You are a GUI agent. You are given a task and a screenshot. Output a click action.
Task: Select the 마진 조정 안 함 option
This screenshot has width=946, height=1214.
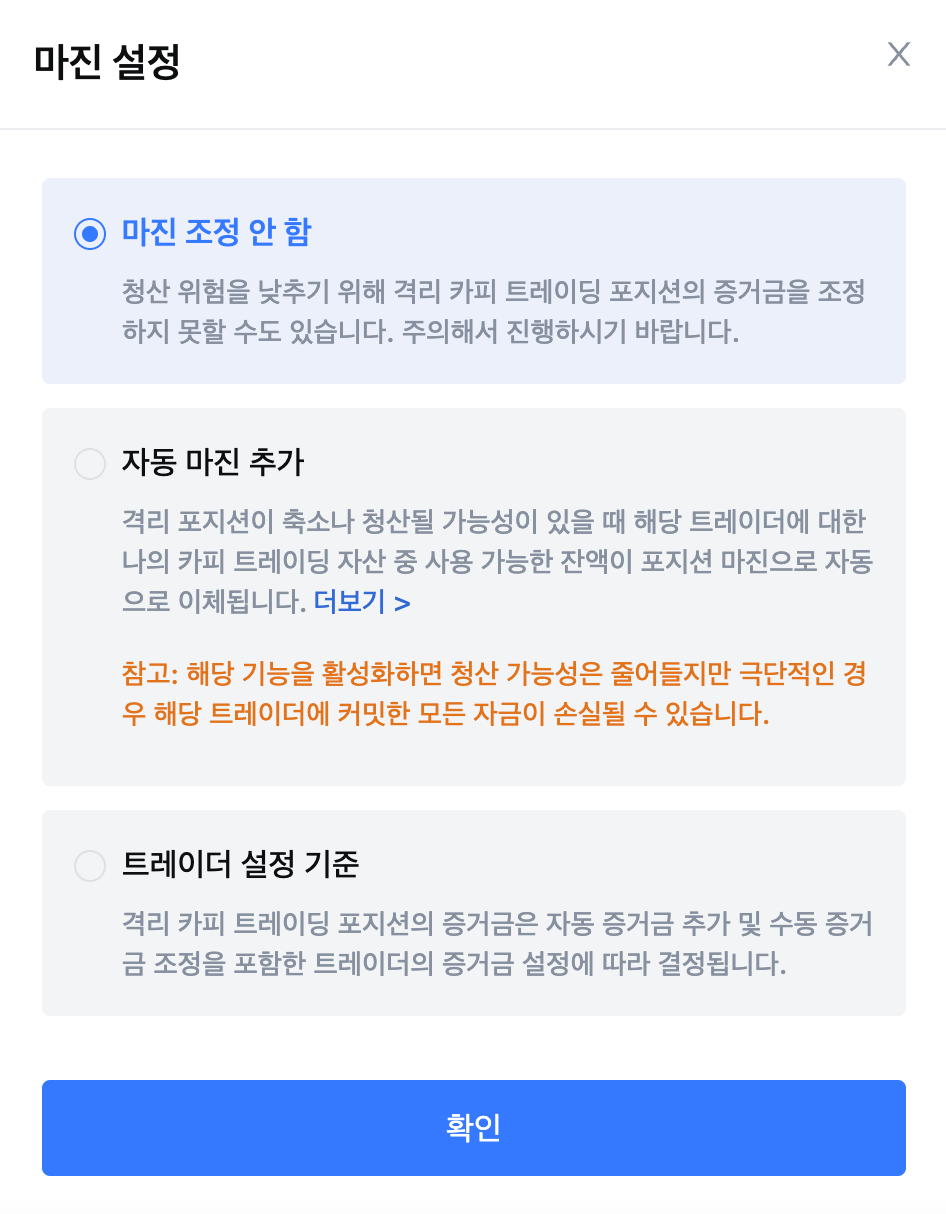[90, 234]
